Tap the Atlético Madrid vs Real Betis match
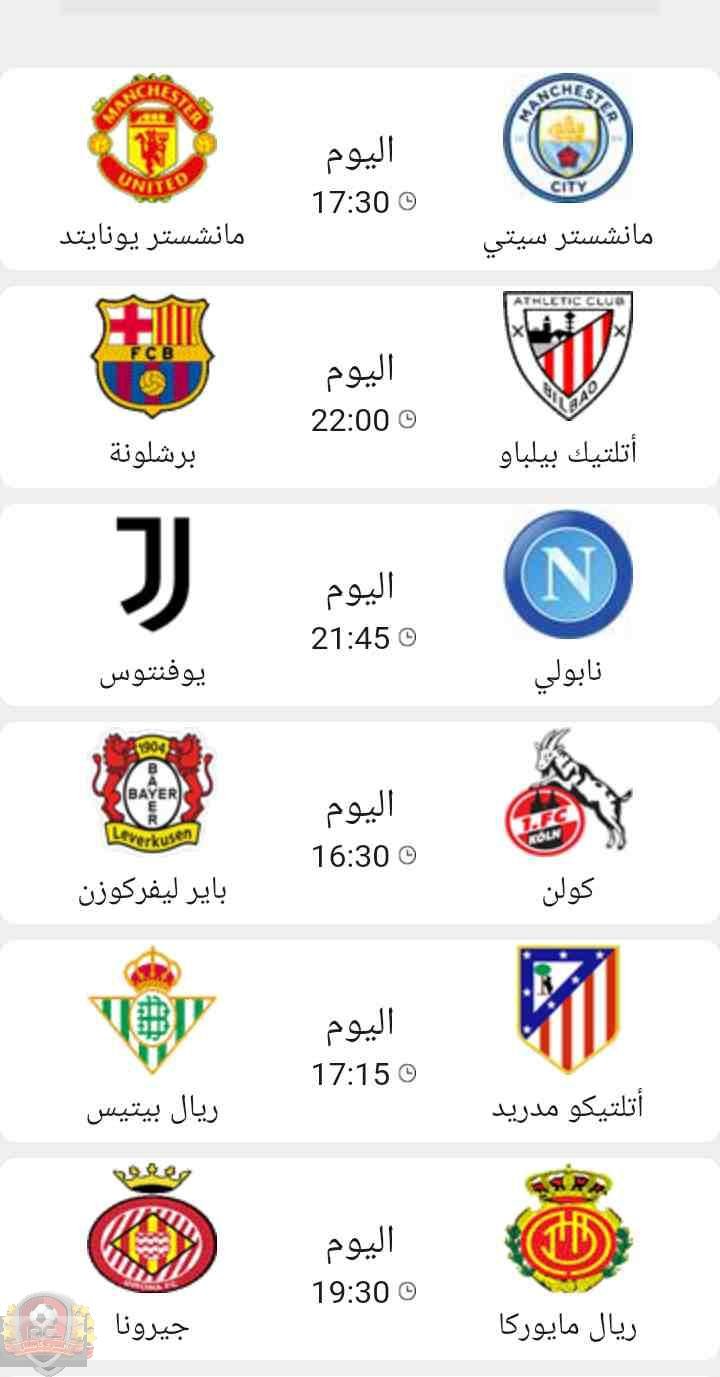Image resolution: width=720 pixels, height=1377 pixels. [x=360, y=1042]
